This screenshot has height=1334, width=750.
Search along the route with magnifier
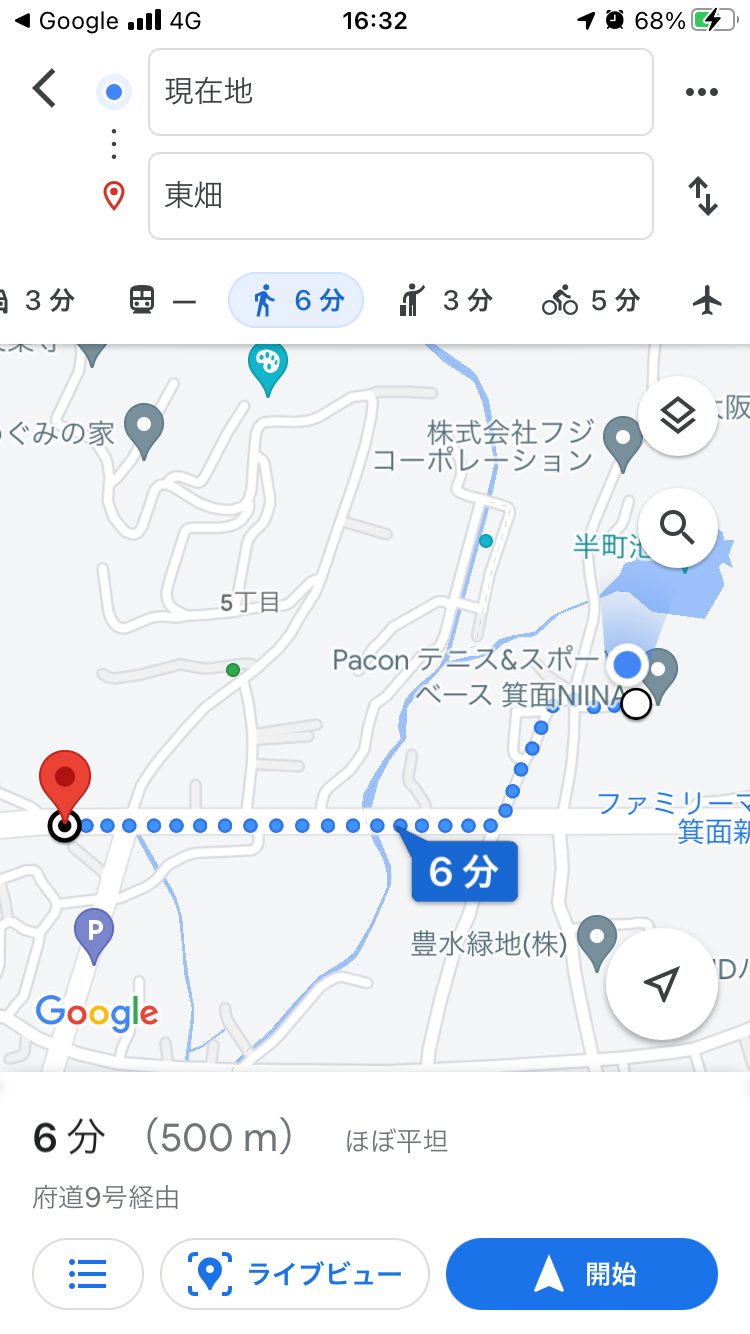click(677, 527)
